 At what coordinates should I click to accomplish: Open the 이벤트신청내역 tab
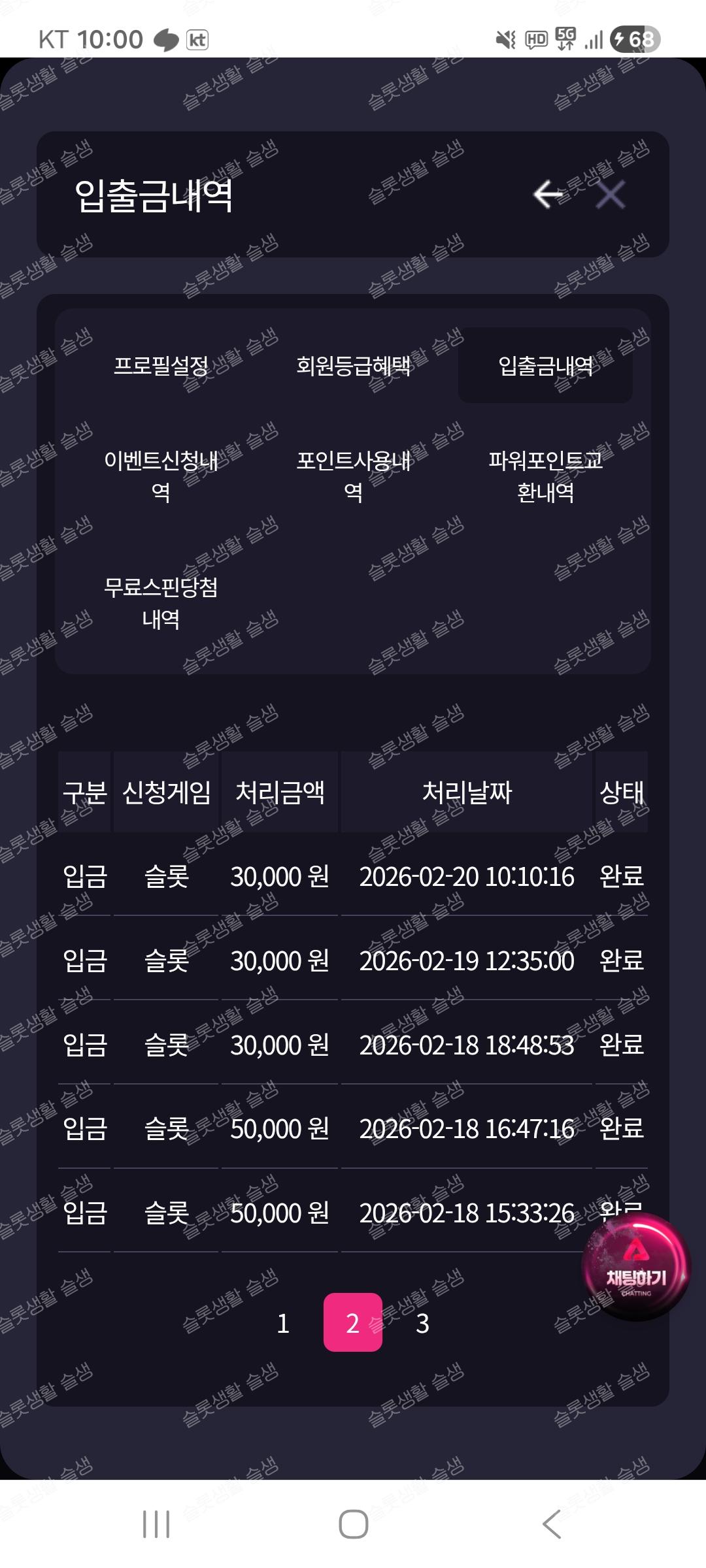tap(161, 476)
